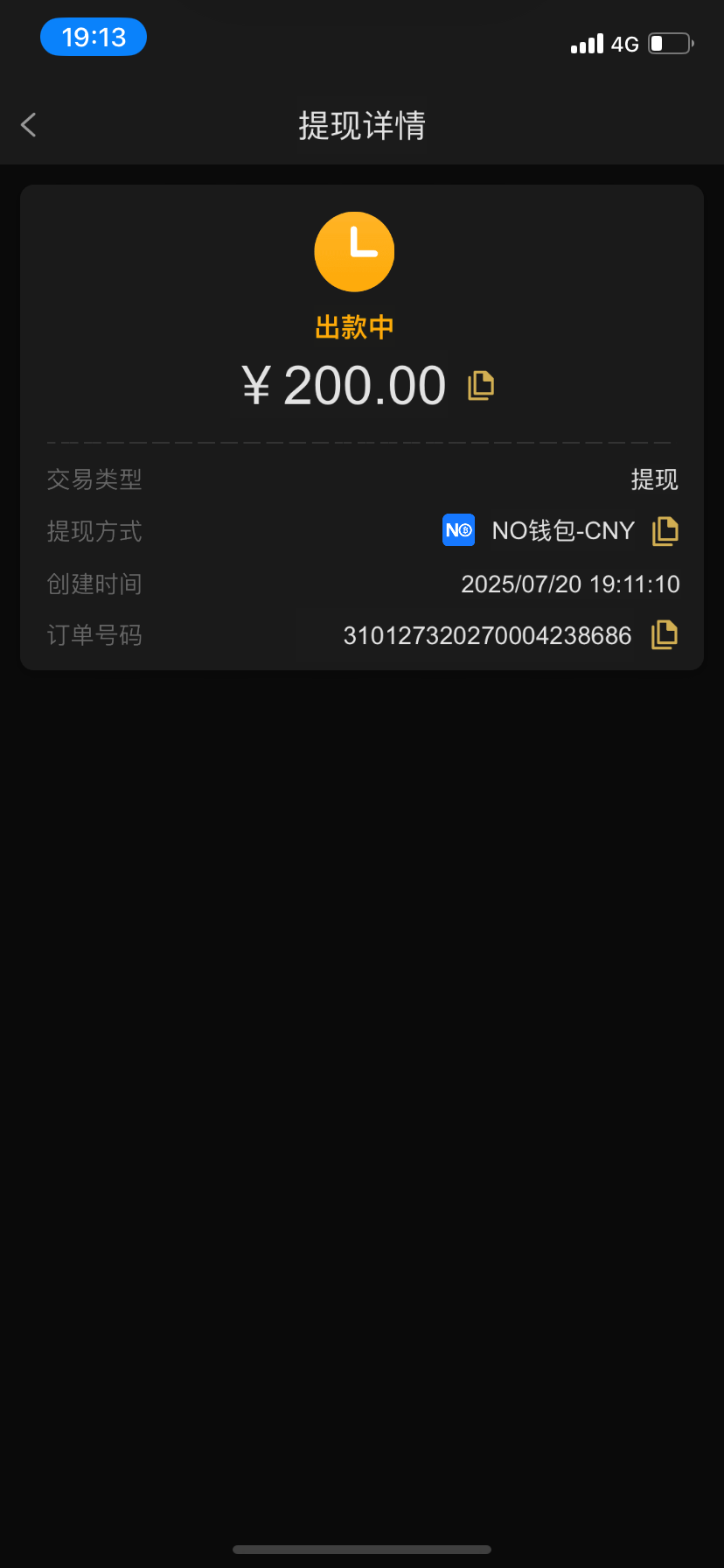Copy the 订单号码 order number
This screenshot has width=724, height=1568.
coord(665,635)
